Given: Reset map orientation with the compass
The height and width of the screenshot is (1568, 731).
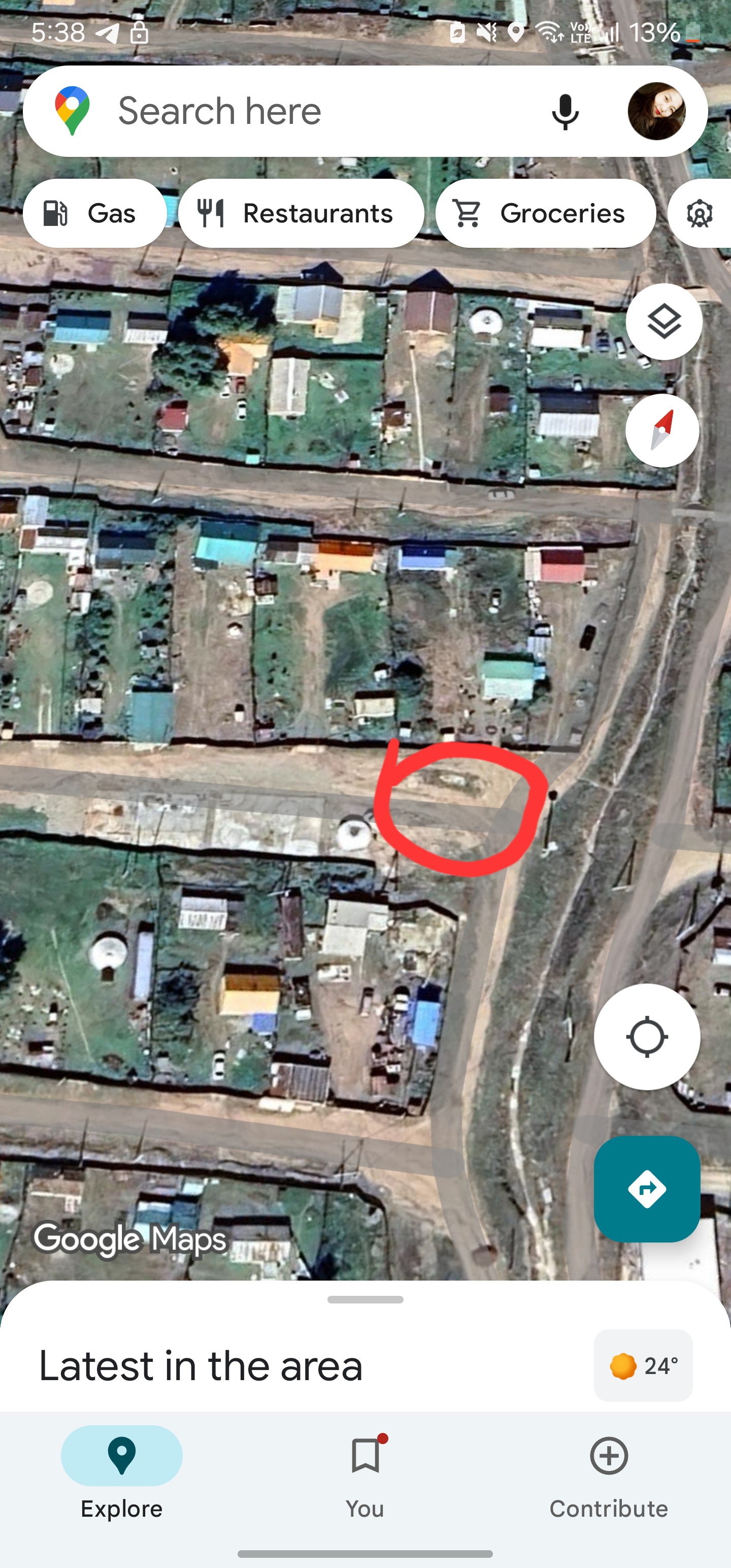Looking at the screenshot, I should 662,431.
